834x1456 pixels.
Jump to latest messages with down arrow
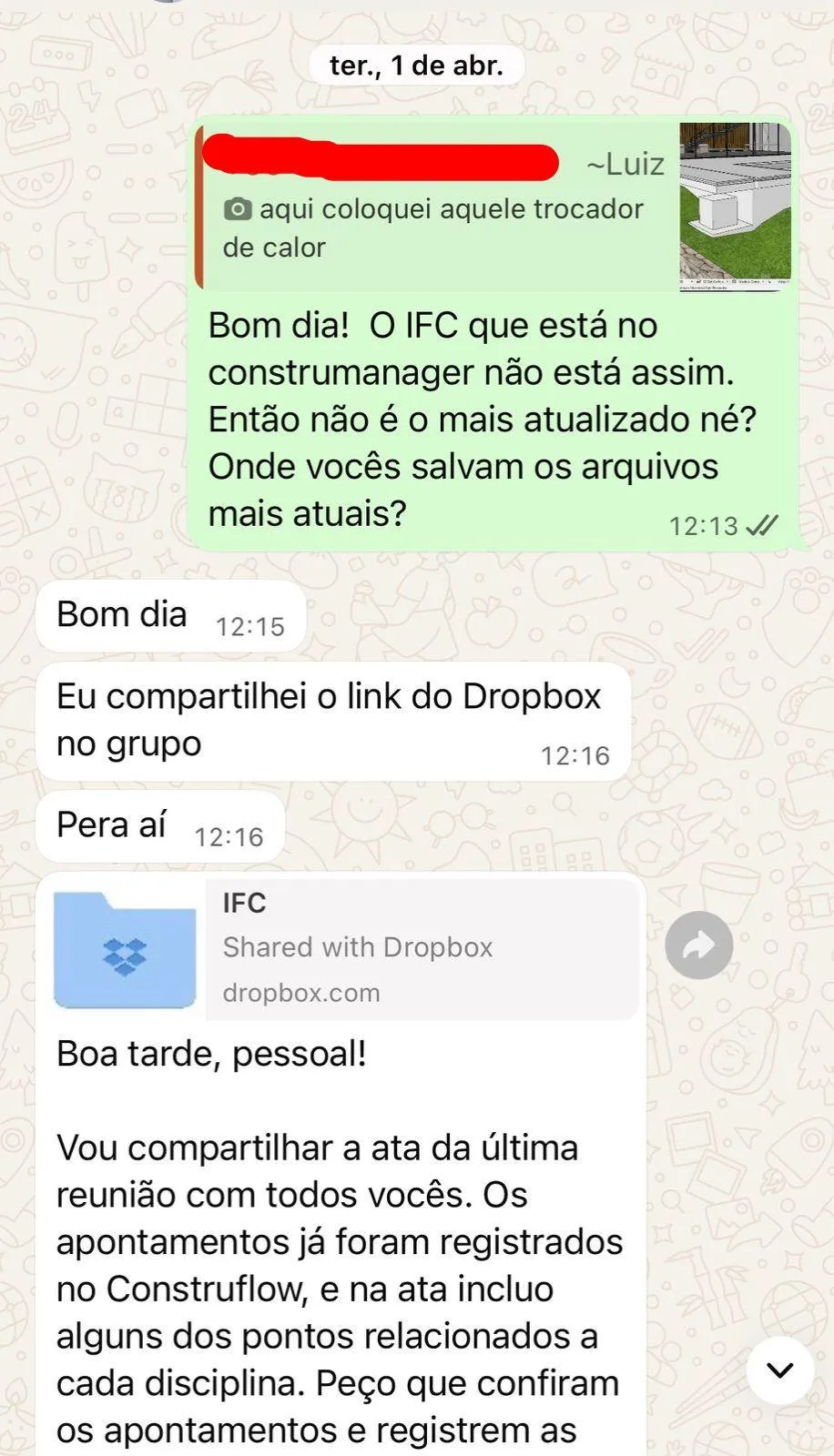[x=779, y=1370]
